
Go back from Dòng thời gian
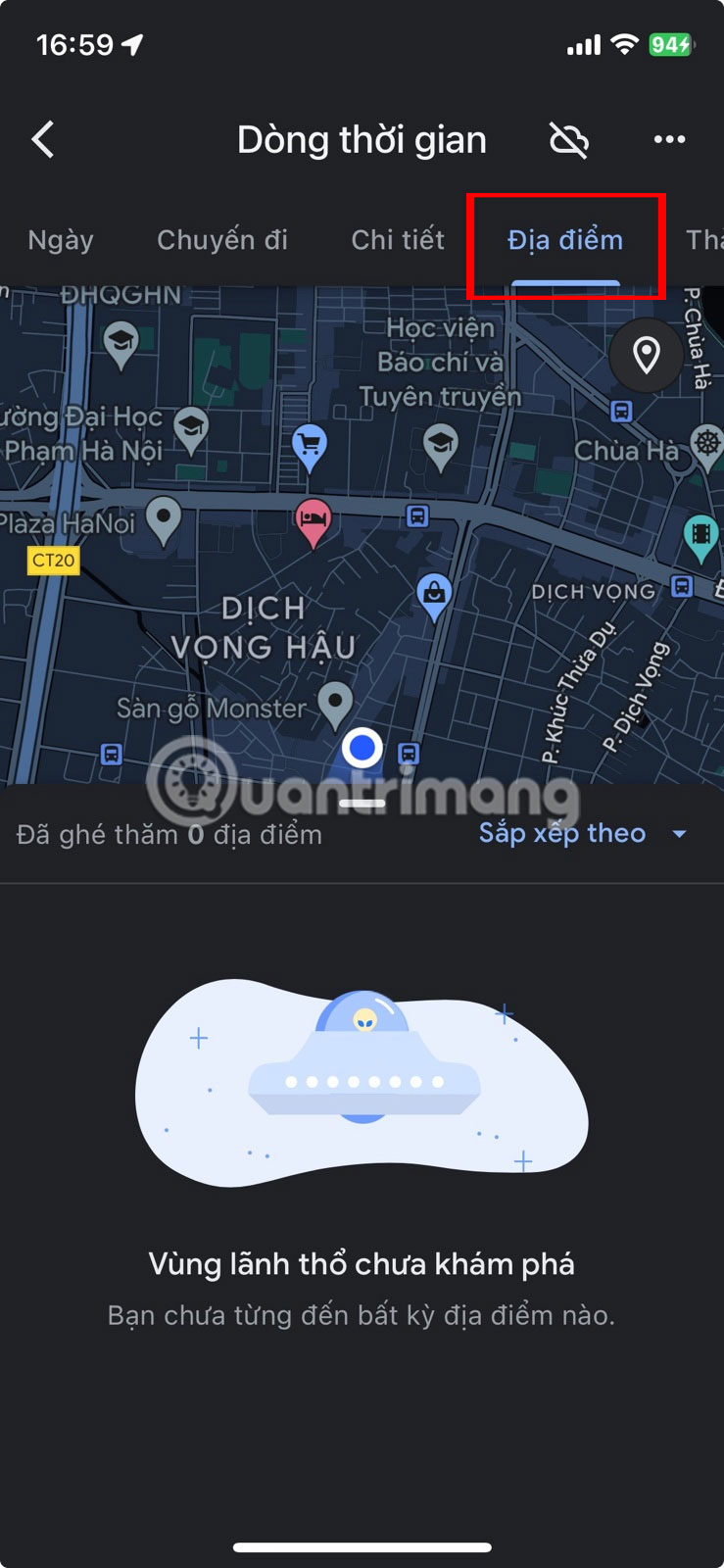(x=43, y=140)
